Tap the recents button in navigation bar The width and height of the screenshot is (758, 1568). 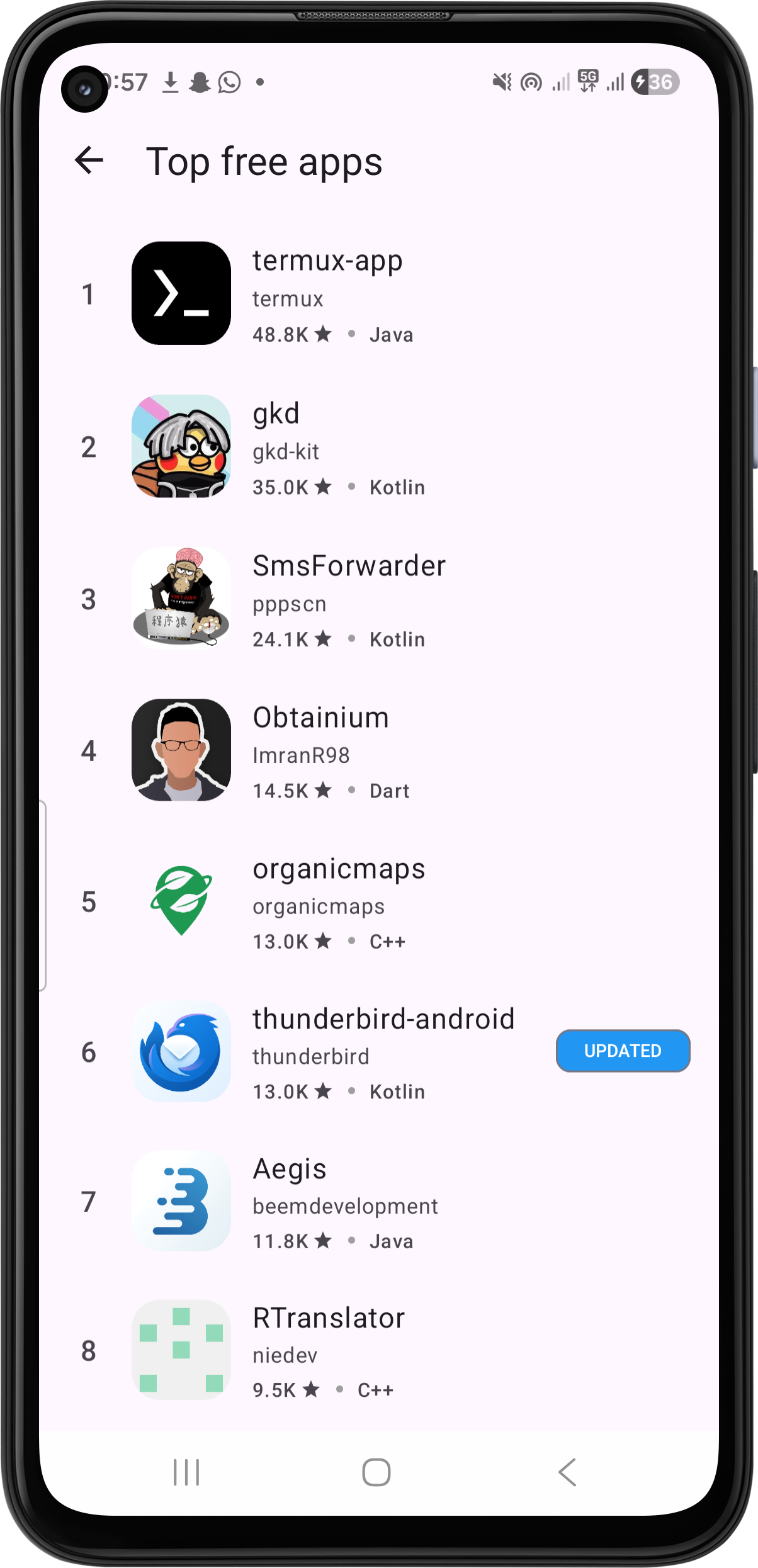tap(184, 1471)
